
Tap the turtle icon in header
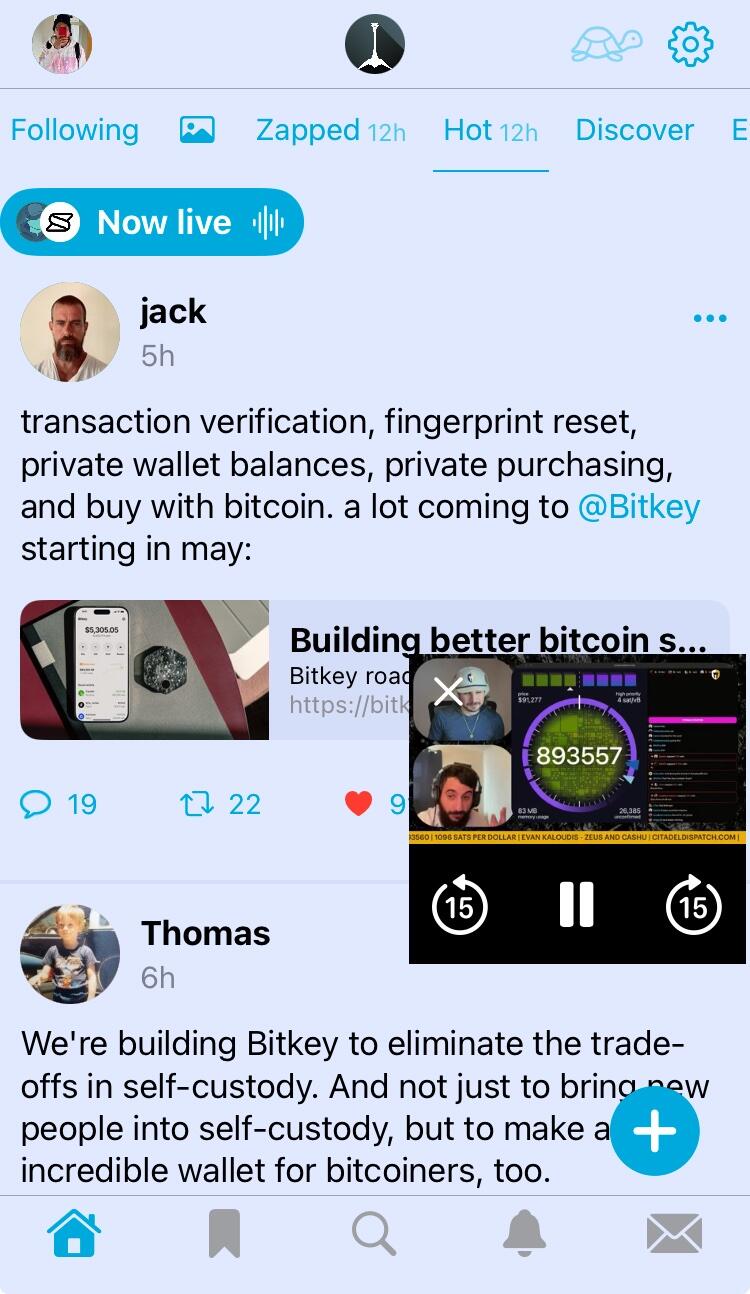[x=606, y=45]
